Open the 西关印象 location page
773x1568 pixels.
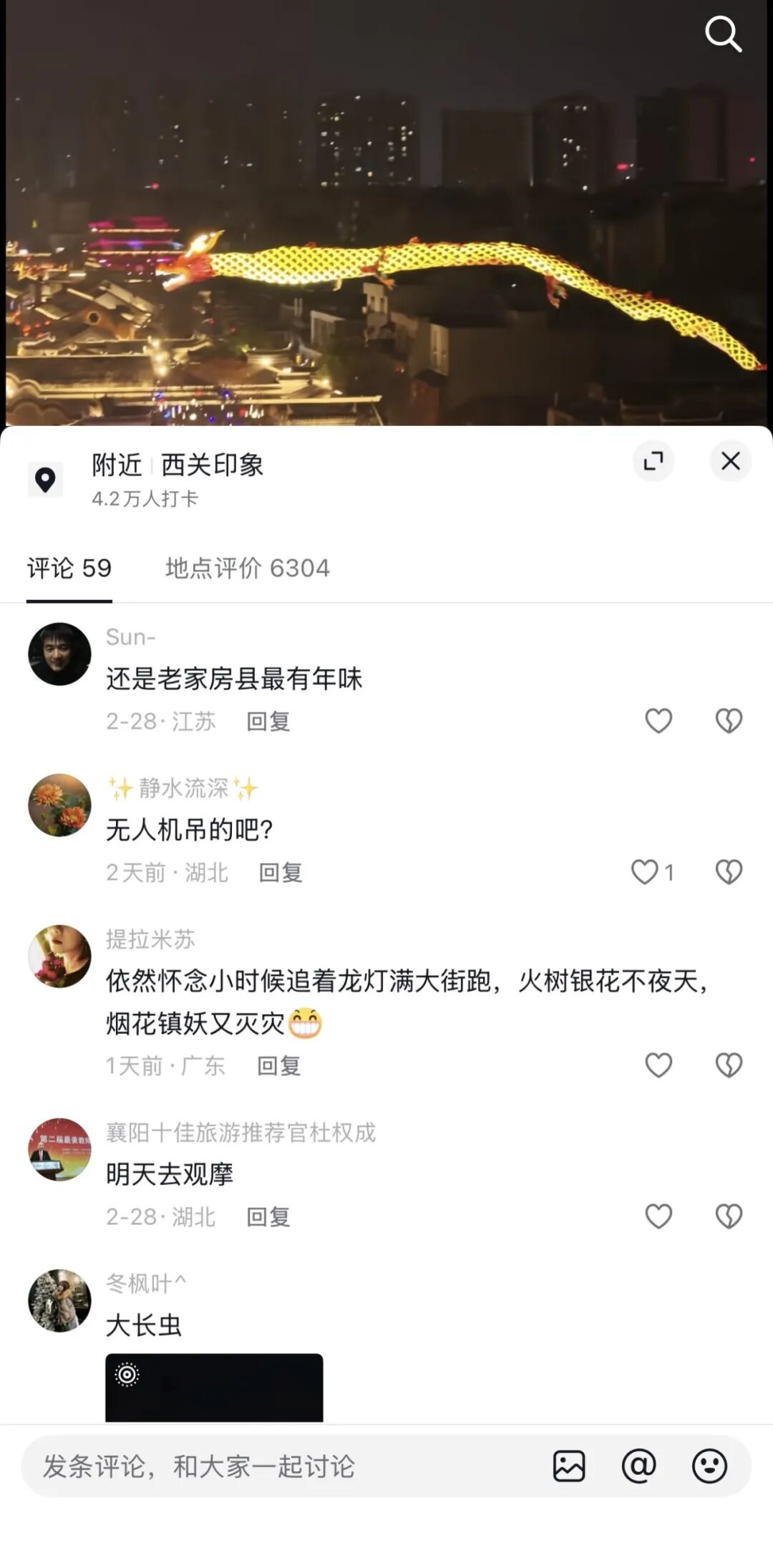pyautogui.click(x=212, y=465)
